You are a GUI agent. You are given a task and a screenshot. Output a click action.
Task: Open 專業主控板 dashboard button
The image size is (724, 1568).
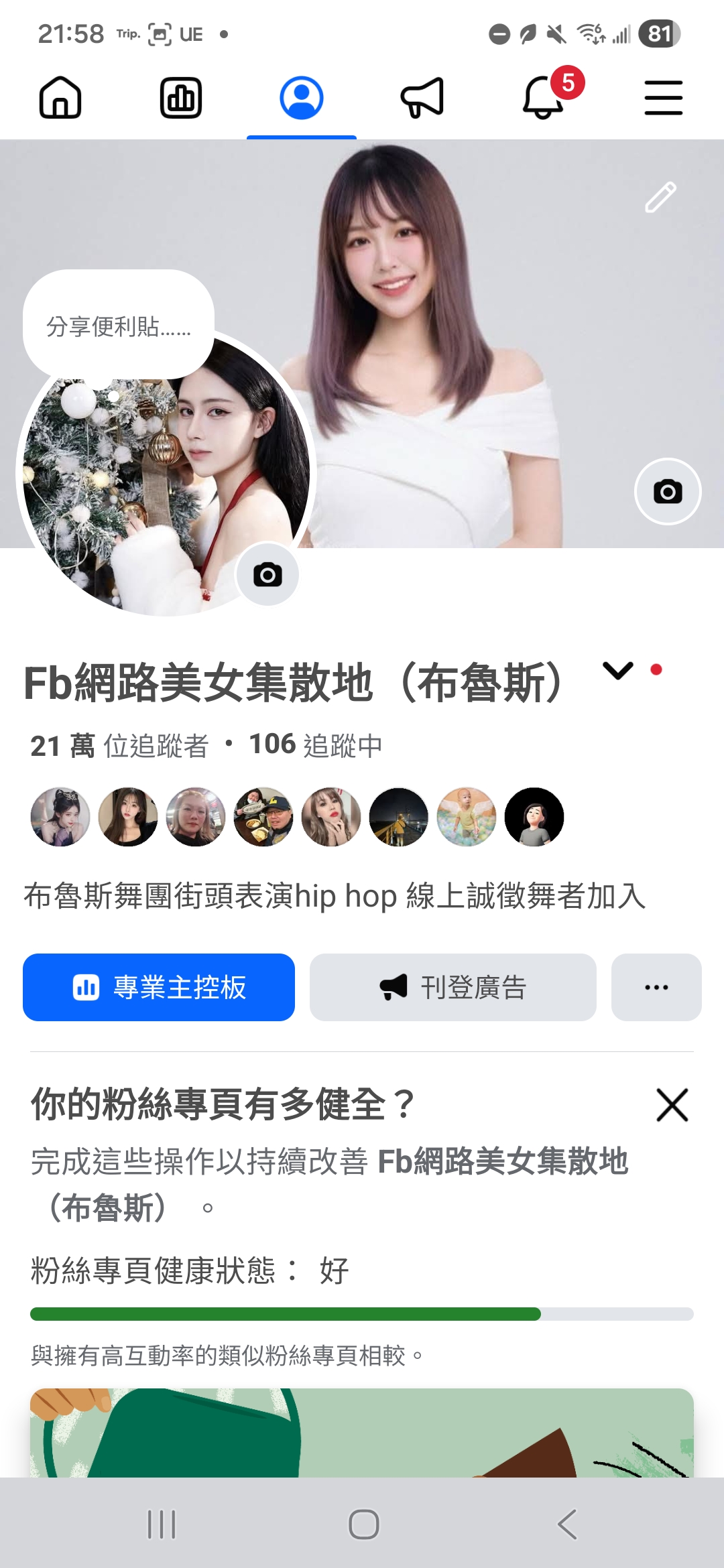tap(159, 987)
